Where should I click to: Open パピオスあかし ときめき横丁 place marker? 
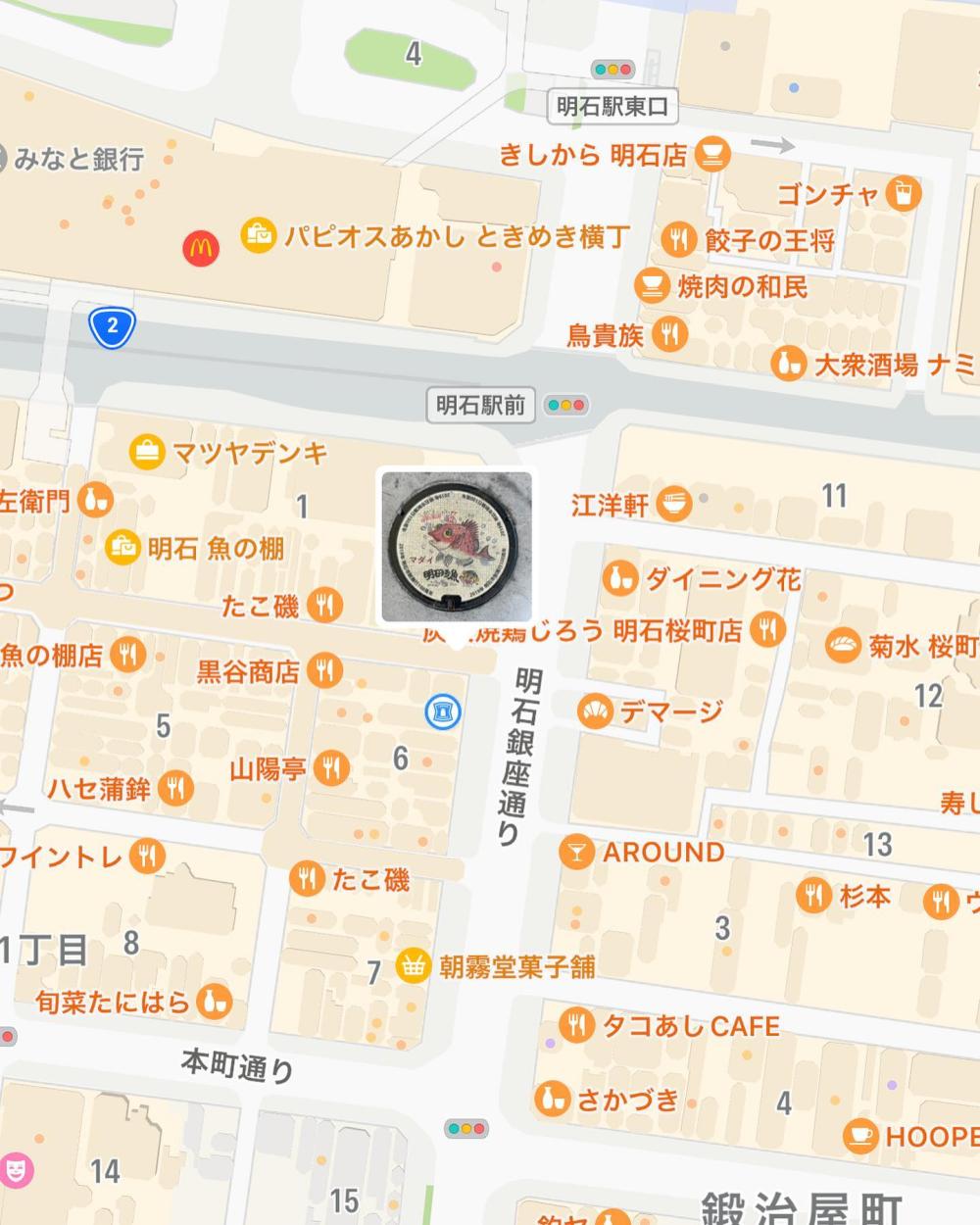(x=259, y=235)
